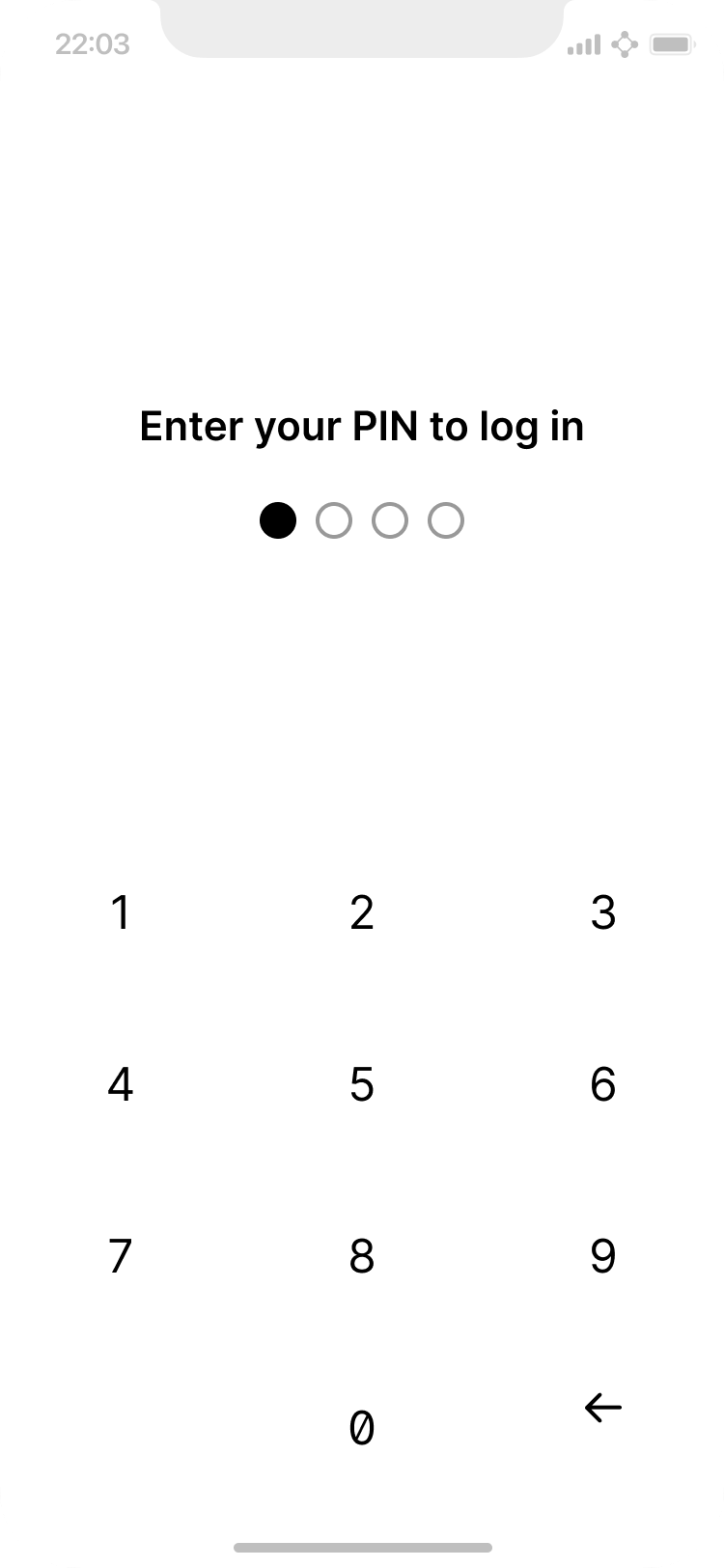The image size is (724, 1568).
Task: Tap digit 1 on the PIN keypad
Action: coord(121,913)
